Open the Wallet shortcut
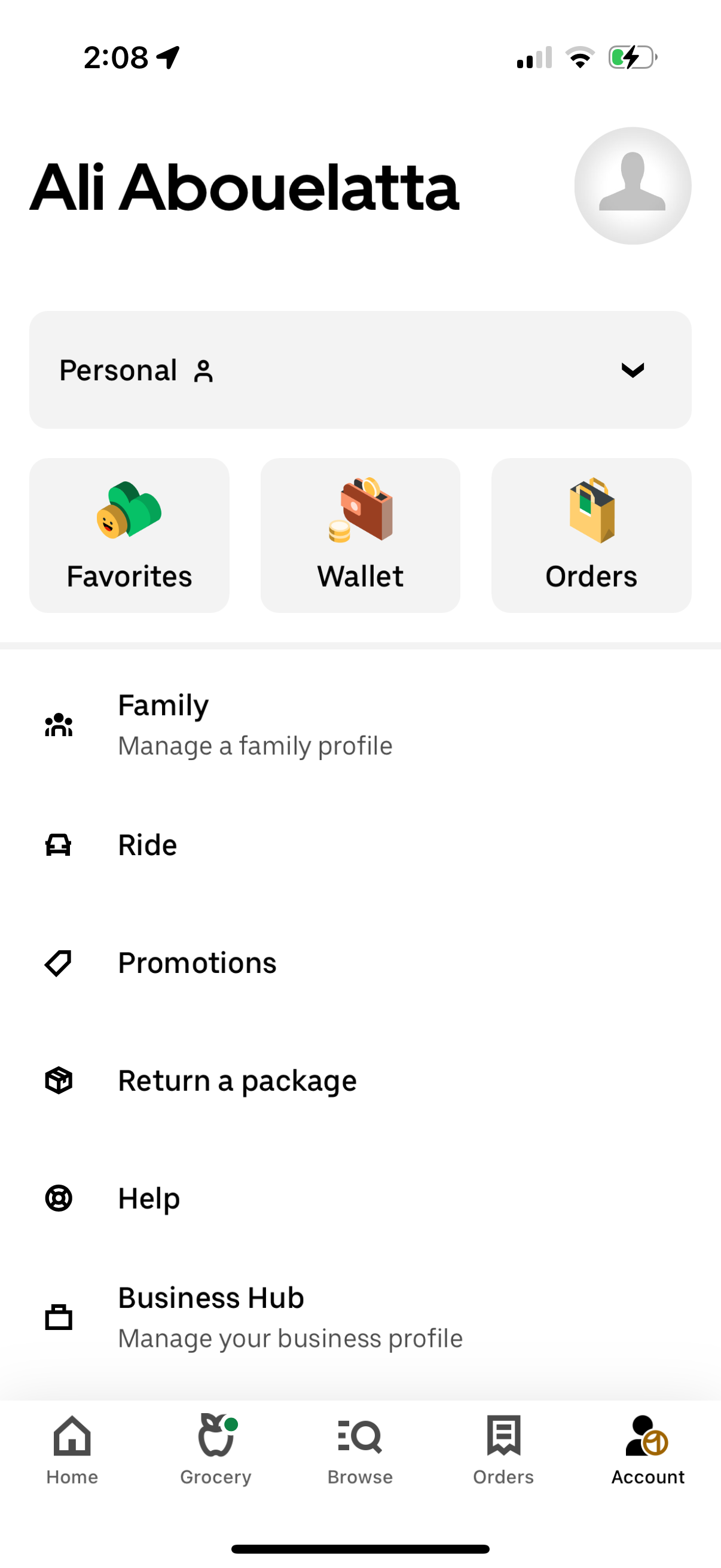The width and height of the screenshot is (721, 1568). pos(359,535)
